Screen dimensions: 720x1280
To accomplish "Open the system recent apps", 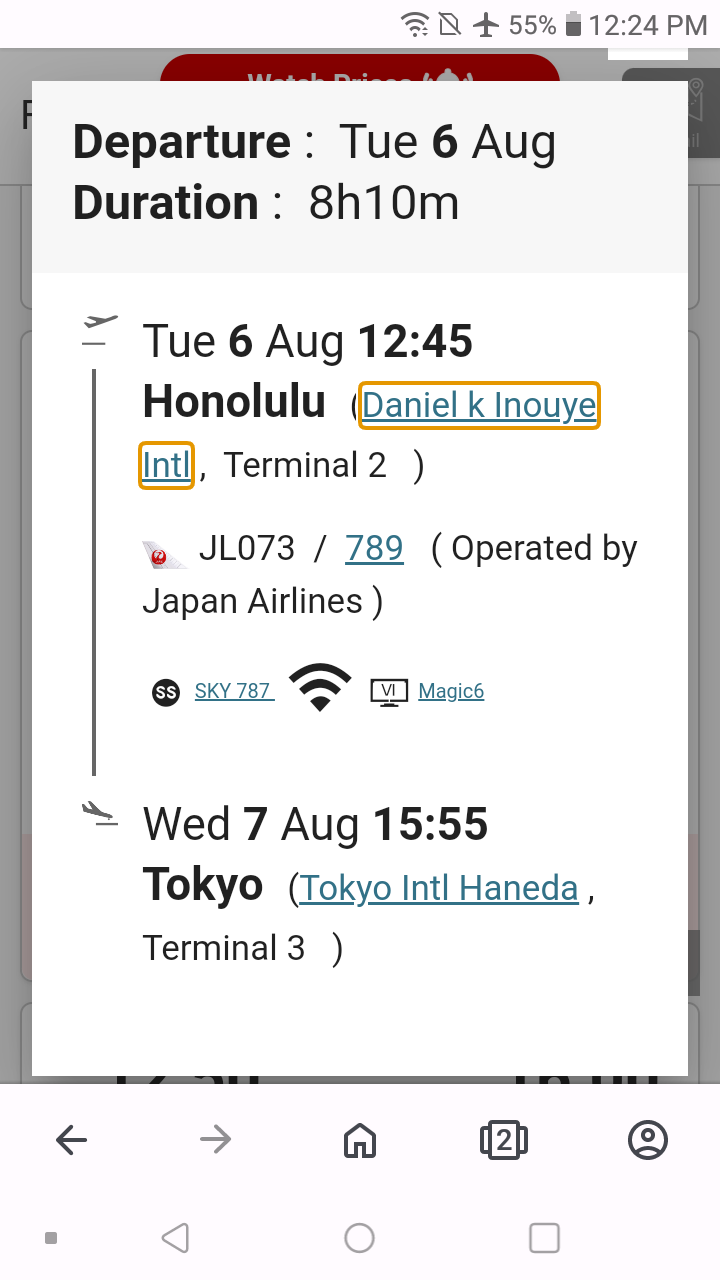I will click(x=544, y=1238).
